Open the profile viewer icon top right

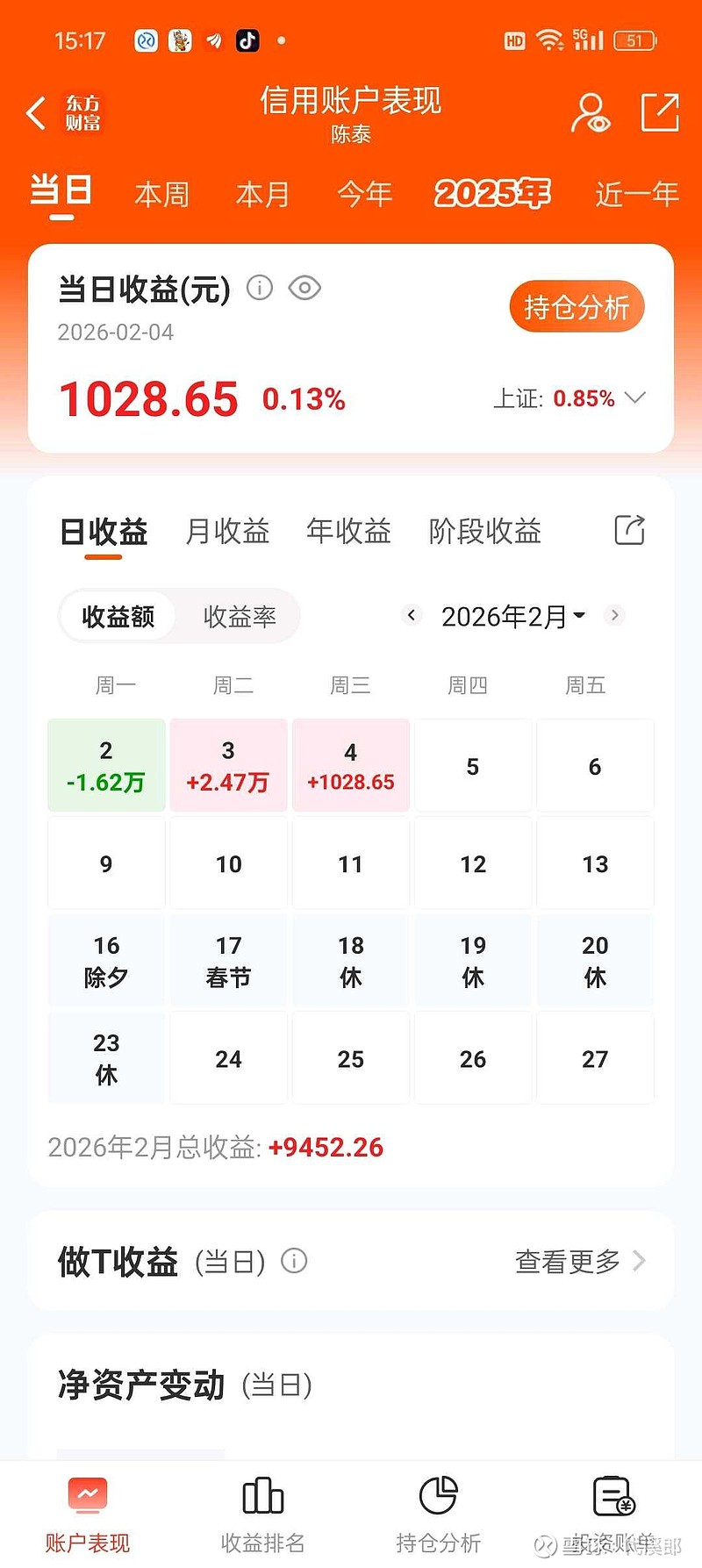(x=592, y=113)
